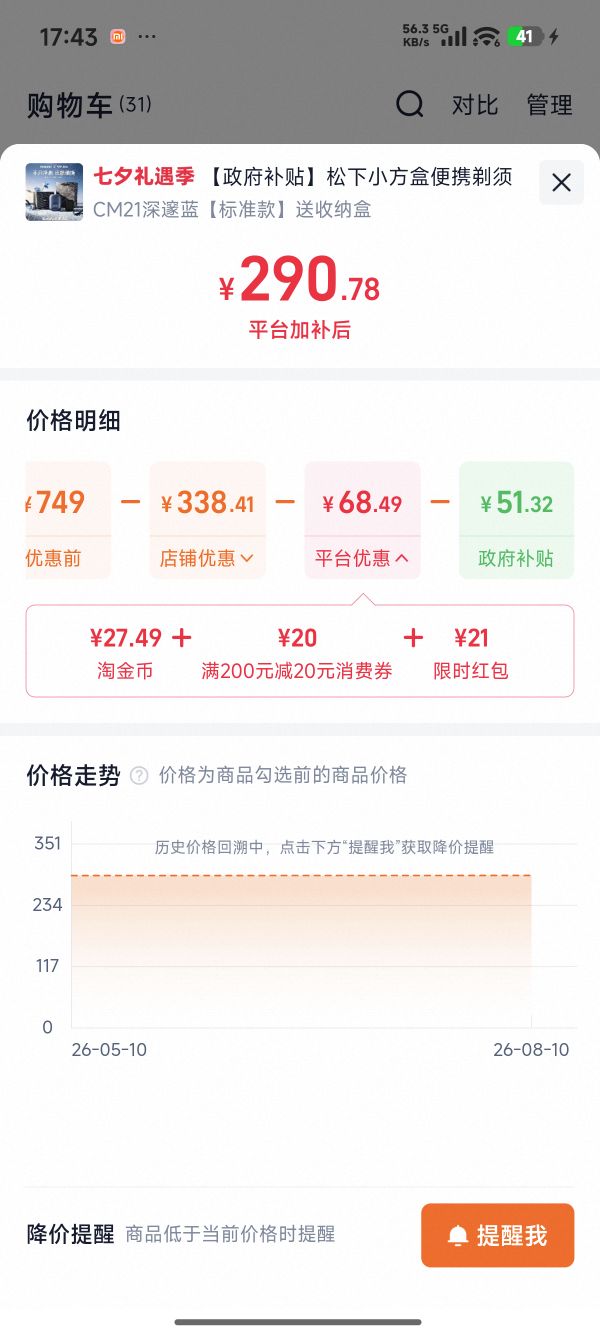The height and width of the screenshot is (1335, 600).
Task: Open the 价格走势 help icon
Action: [x=139, y=775]
